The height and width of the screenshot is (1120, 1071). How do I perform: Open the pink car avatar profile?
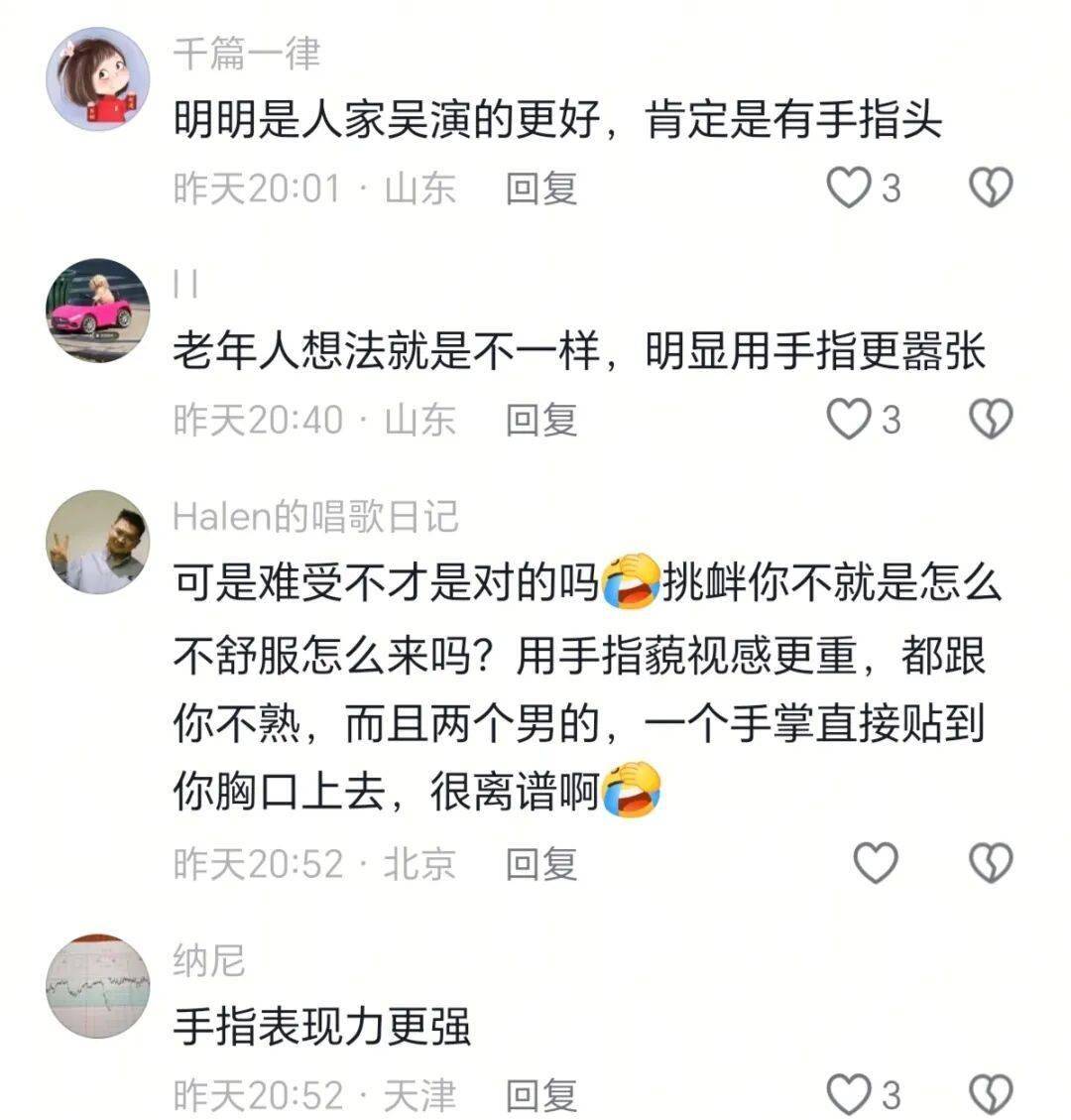click(97, 311)
